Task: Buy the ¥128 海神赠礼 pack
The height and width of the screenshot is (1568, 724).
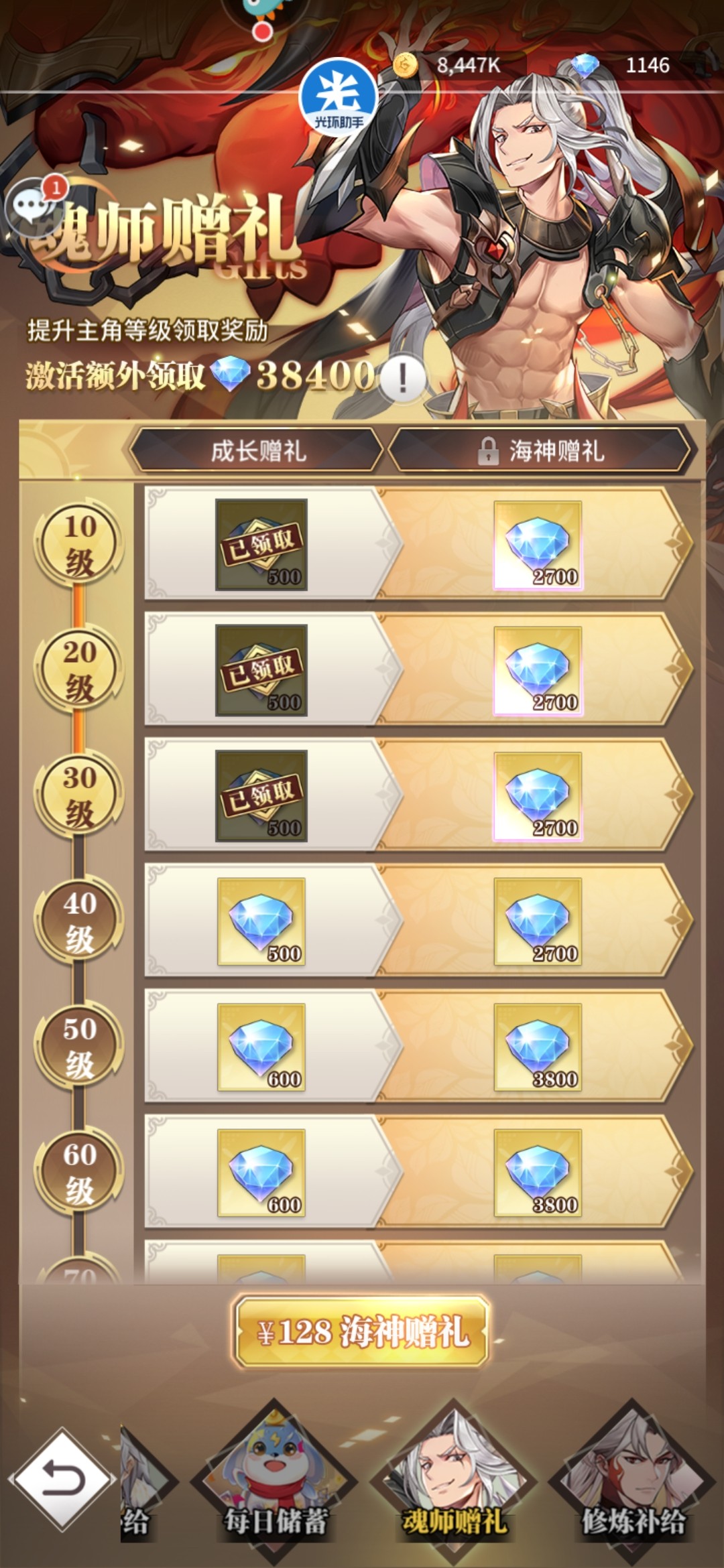Action: tap(362, 1331)
